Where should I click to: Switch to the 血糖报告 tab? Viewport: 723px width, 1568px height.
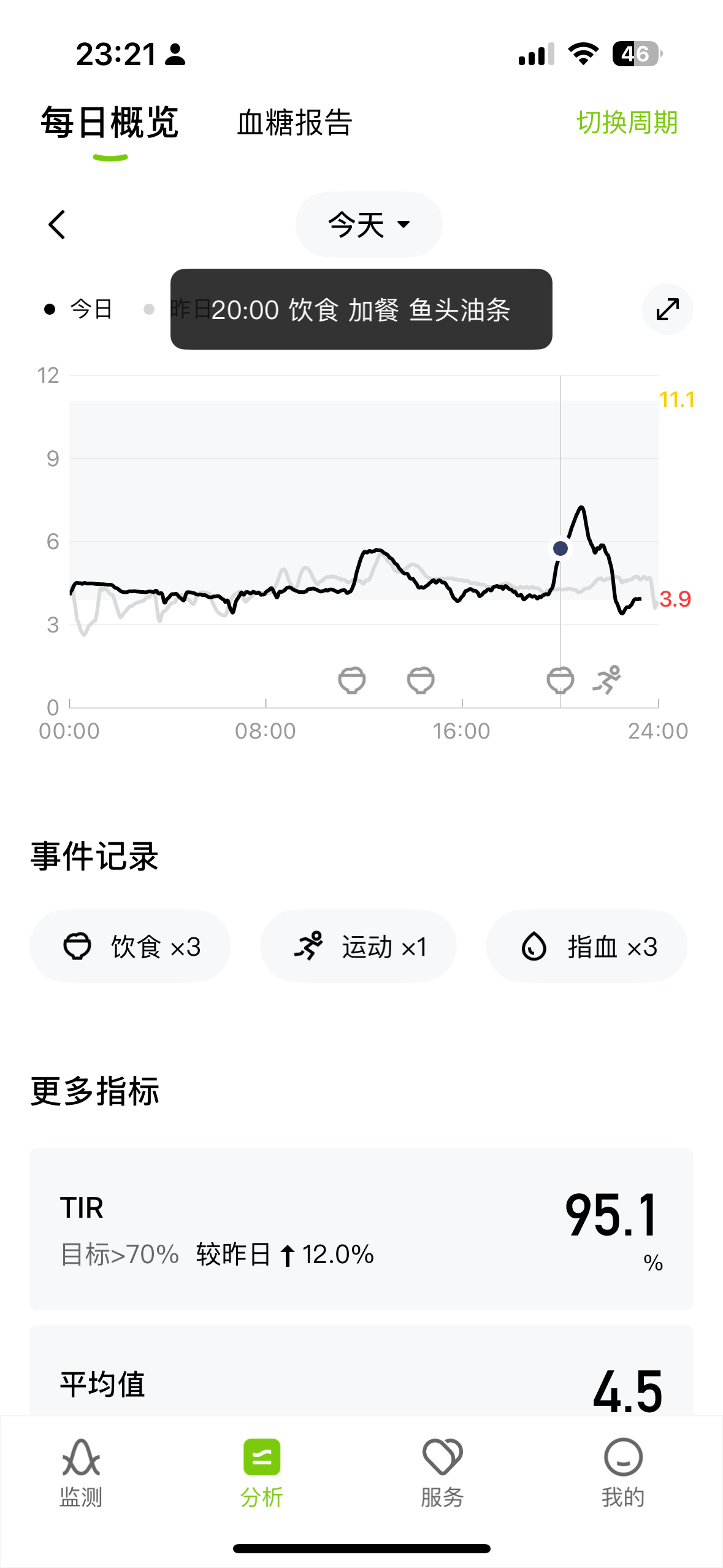point(294,123)
